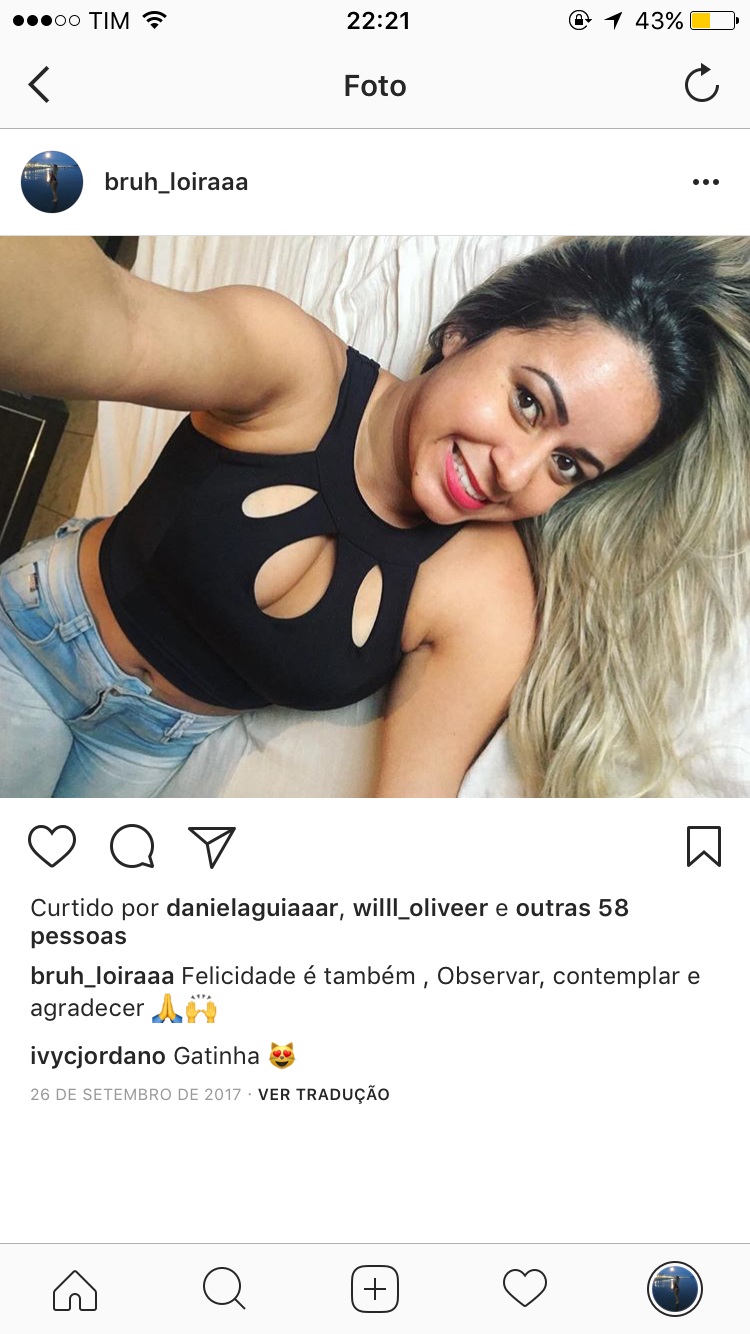The image size is (750, 1334).
Task: Switch to the Search tab
Action: [x=224, y=1289]
